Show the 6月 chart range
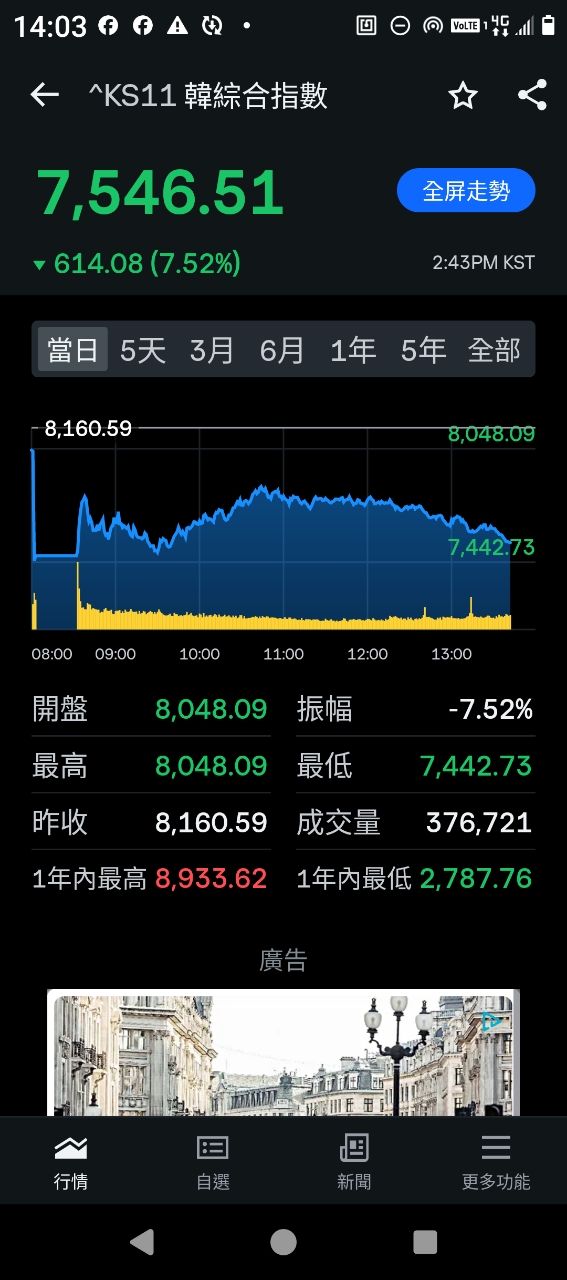567x1280 pixels. tap(282, 350)
